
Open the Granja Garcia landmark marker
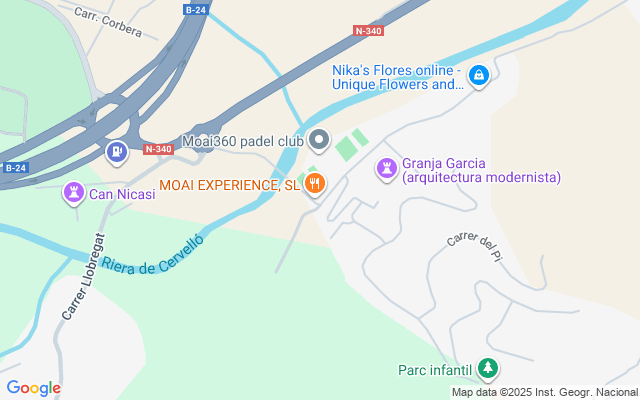(386, 169)
